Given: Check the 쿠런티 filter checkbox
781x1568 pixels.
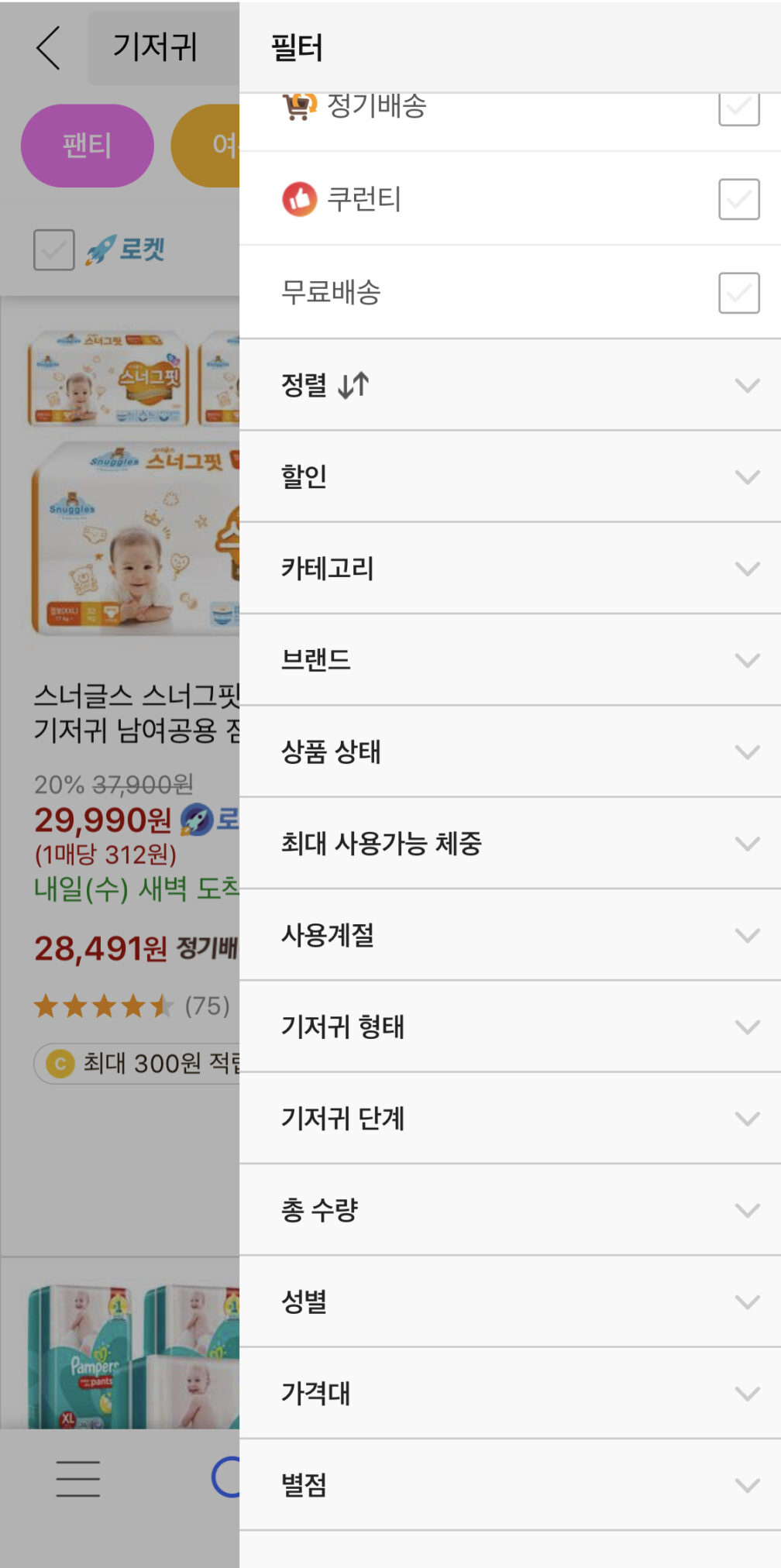Looking at the screenshot, I should [x=738, y=199].
